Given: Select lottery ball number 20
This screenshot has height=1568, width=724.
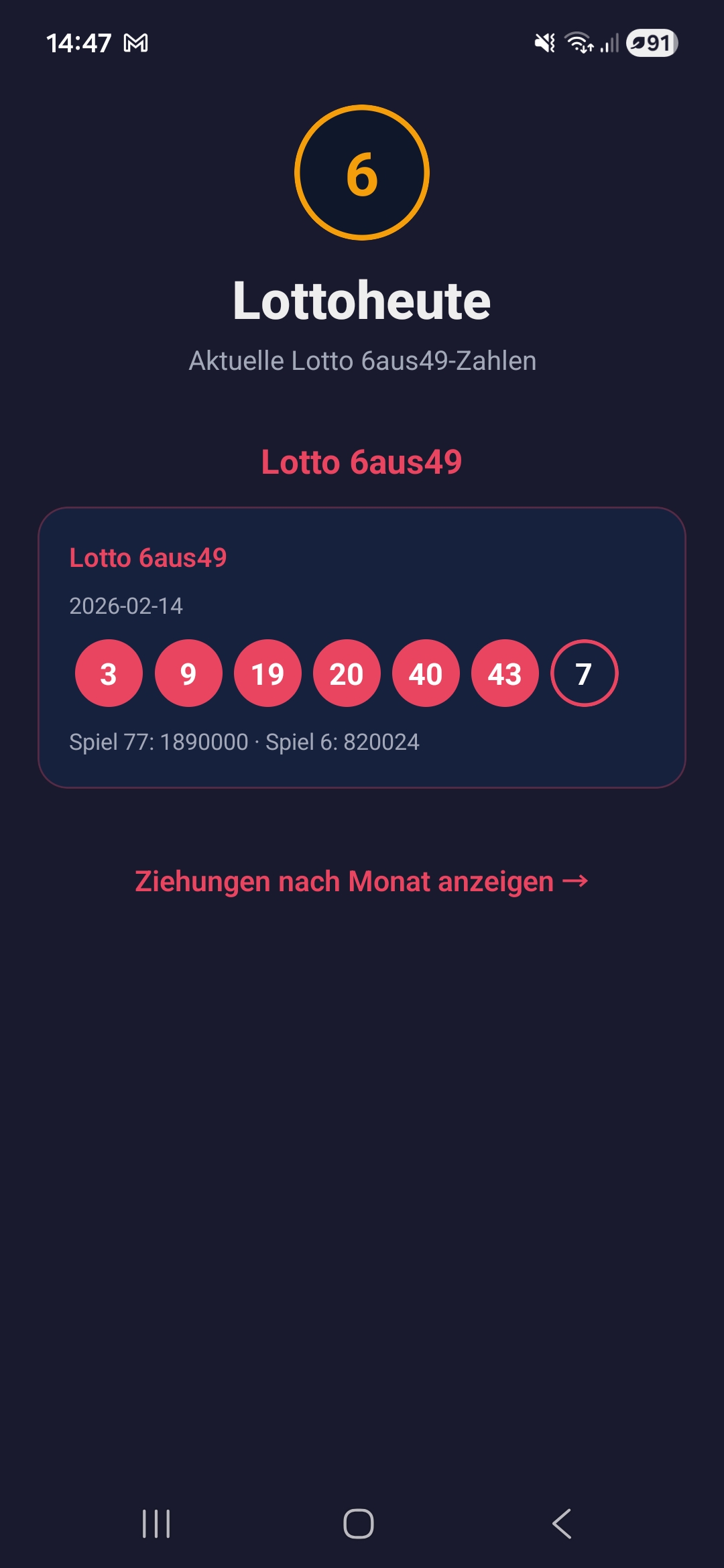Looking at the screenshot, I should (346, 674).
